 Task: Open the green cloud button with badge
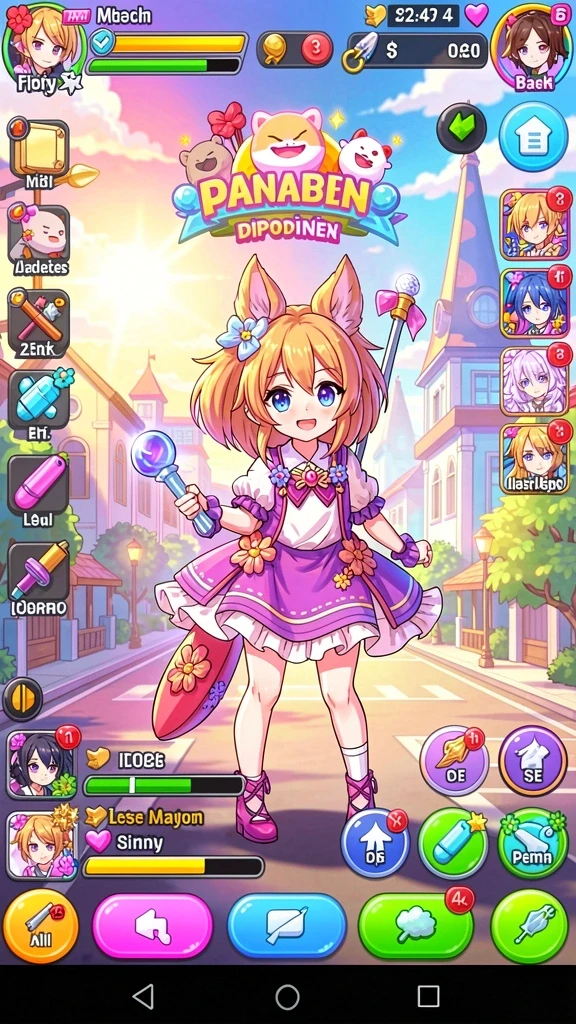[415, 926]
